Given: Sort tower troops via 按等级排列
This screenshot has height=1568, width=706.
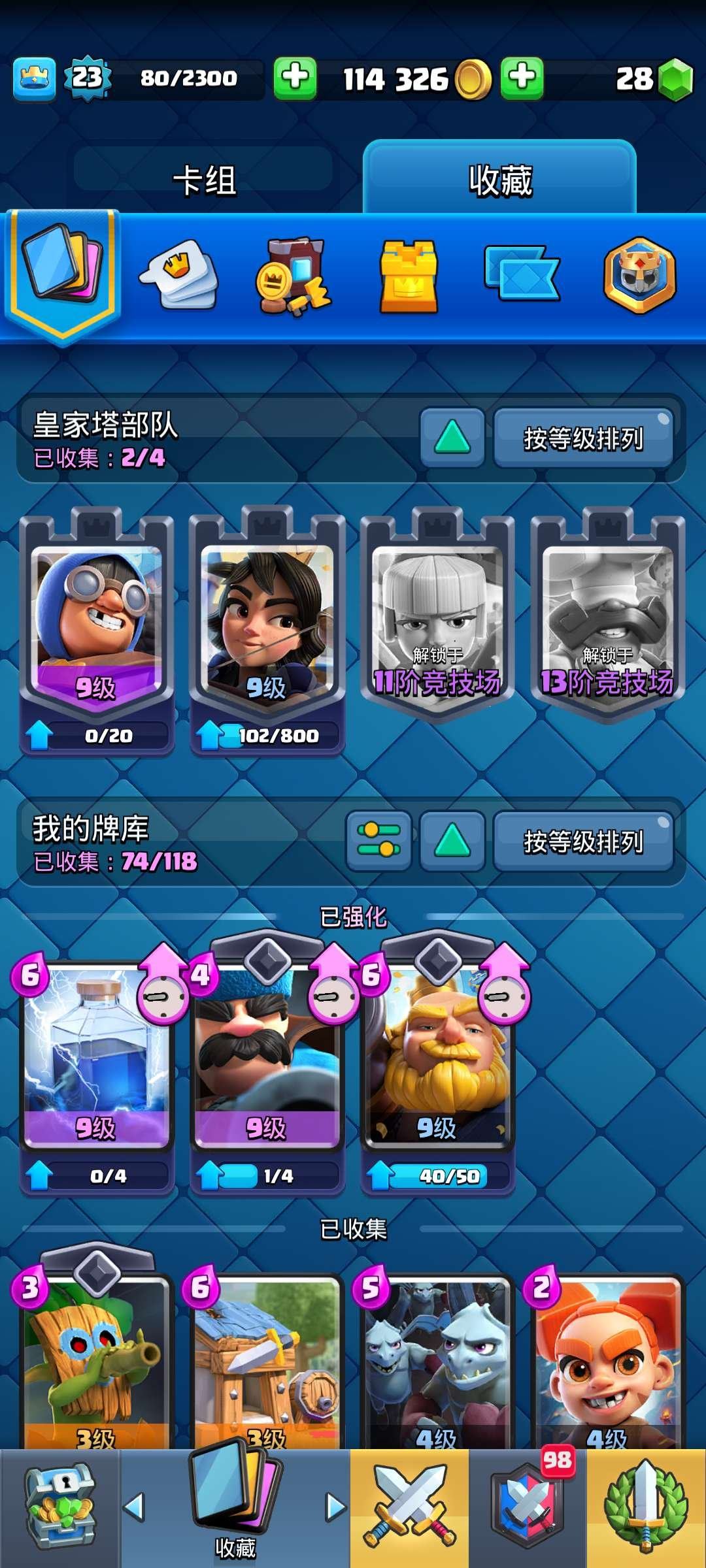Looking at the screenshot, I should [x=583, y=438].
